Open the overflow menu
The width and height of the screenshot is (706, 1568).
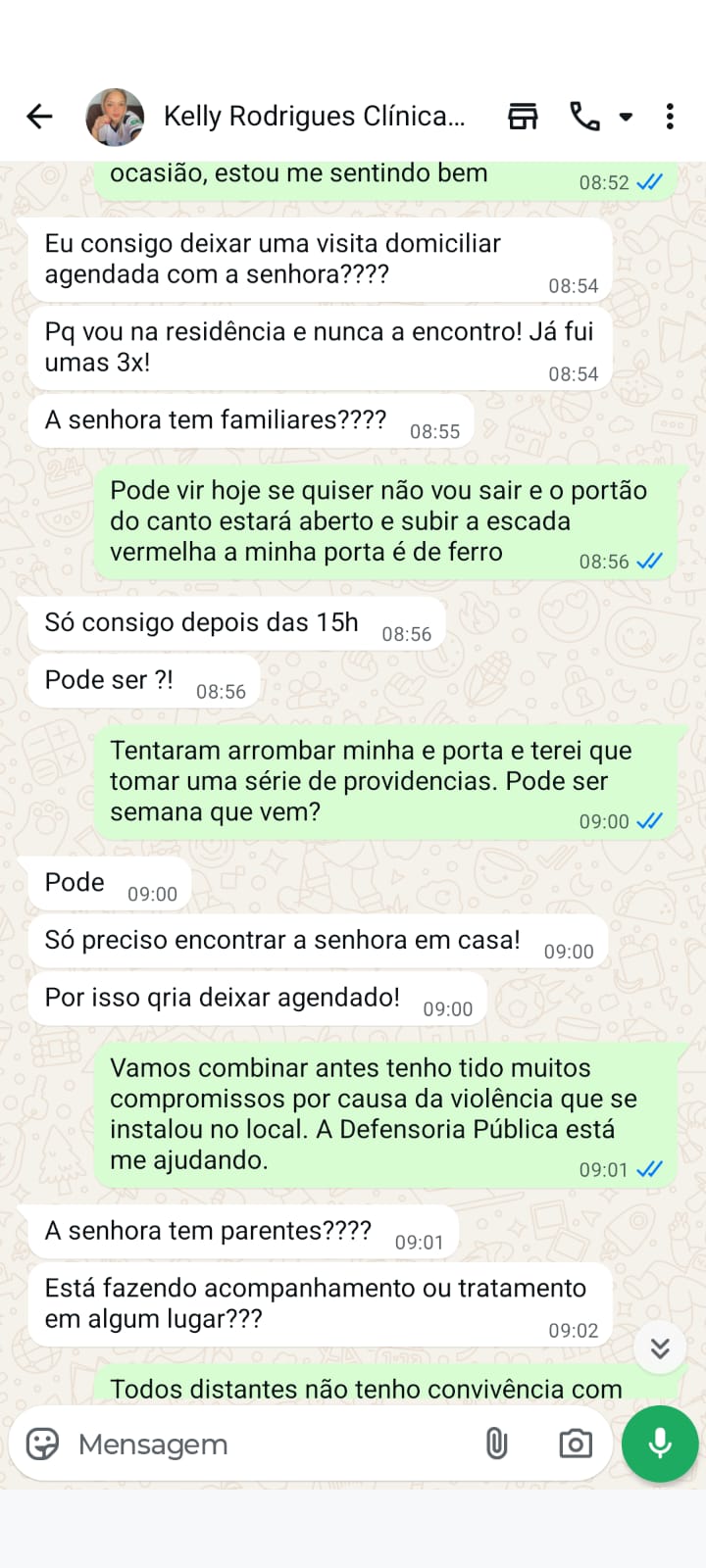click(x=670, y=117)
